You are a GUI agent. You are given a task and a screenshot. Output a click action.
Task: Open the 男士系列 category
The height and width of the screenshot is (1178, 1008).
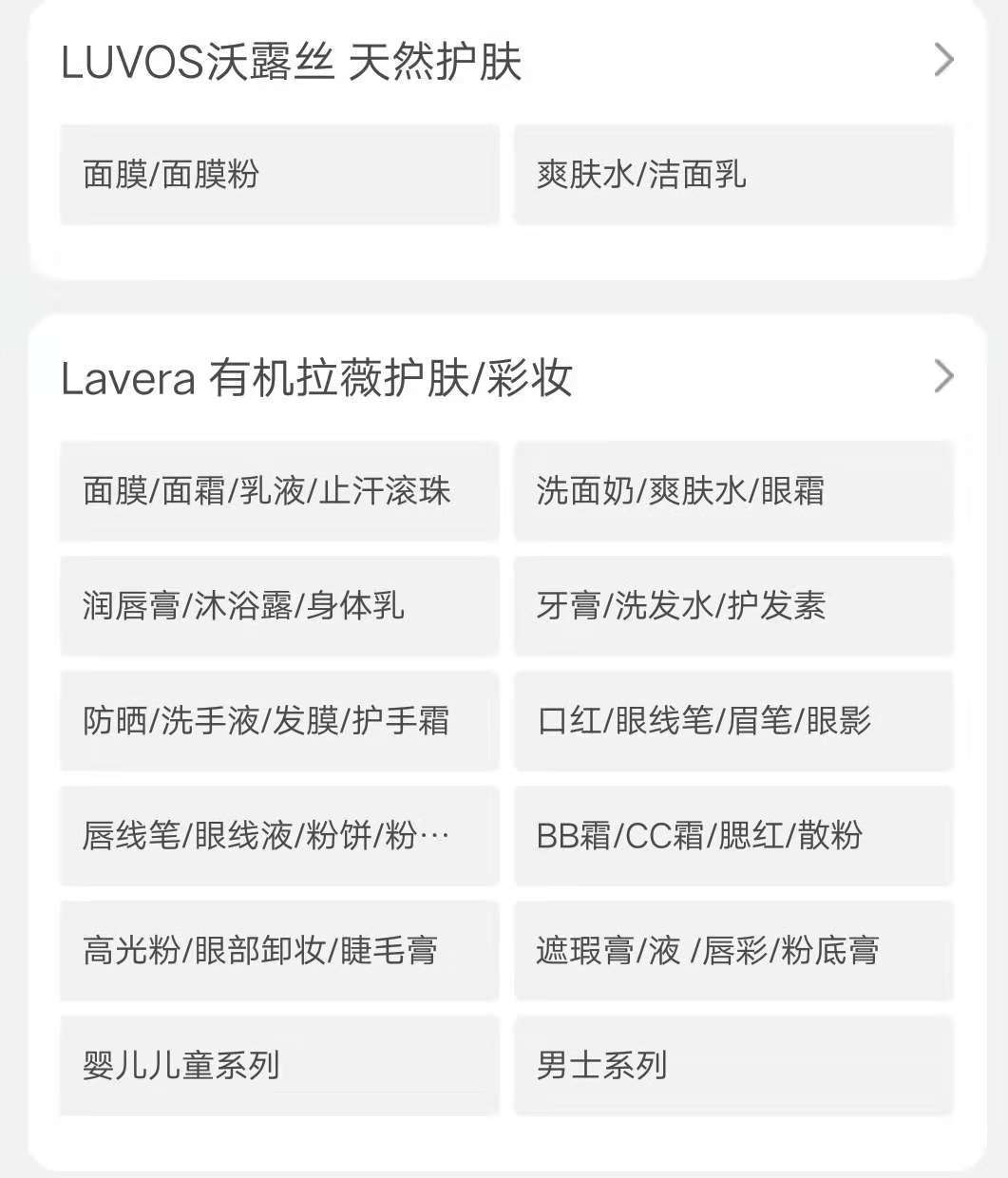(733, 1065)
